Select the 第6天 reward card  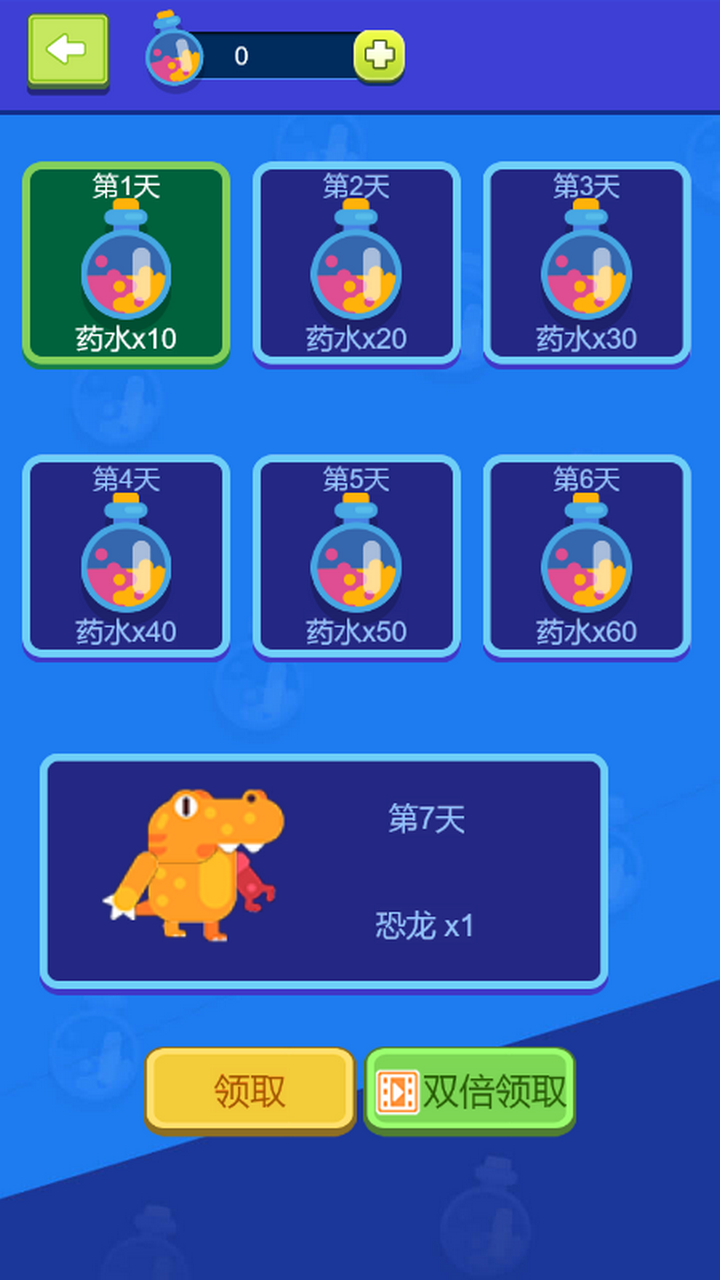click(587, 555)
